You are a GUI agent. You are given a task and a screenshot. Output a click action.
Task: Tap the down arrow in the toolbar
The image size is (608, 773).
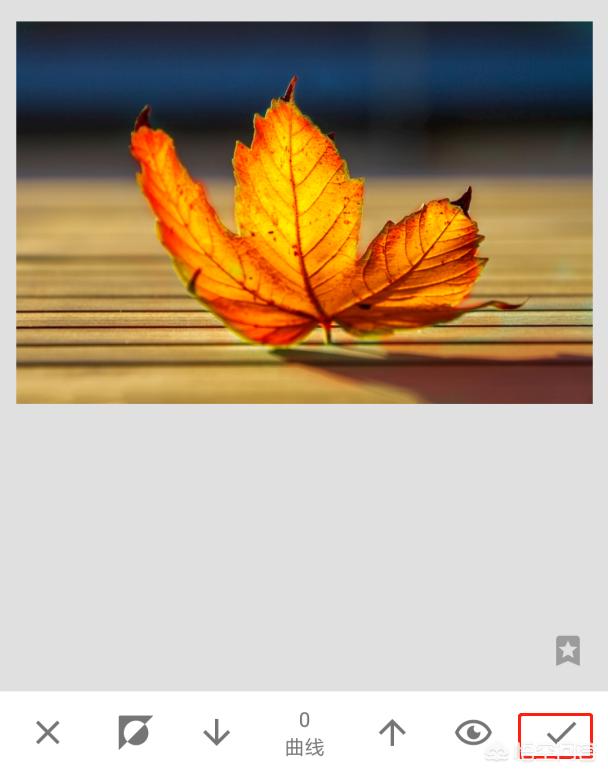[x=216, y=733]
